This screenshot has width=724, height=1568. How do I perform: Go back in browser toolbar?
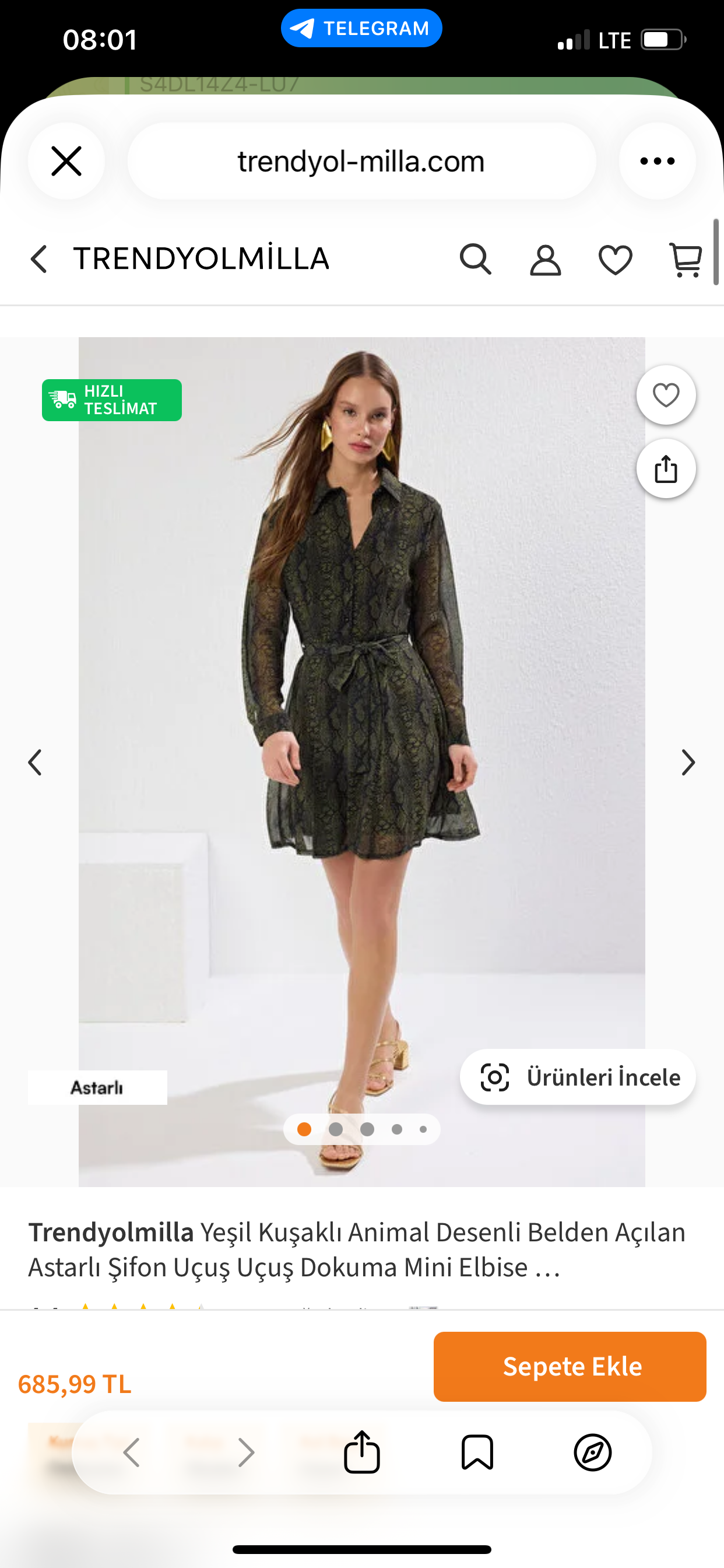131,1452
